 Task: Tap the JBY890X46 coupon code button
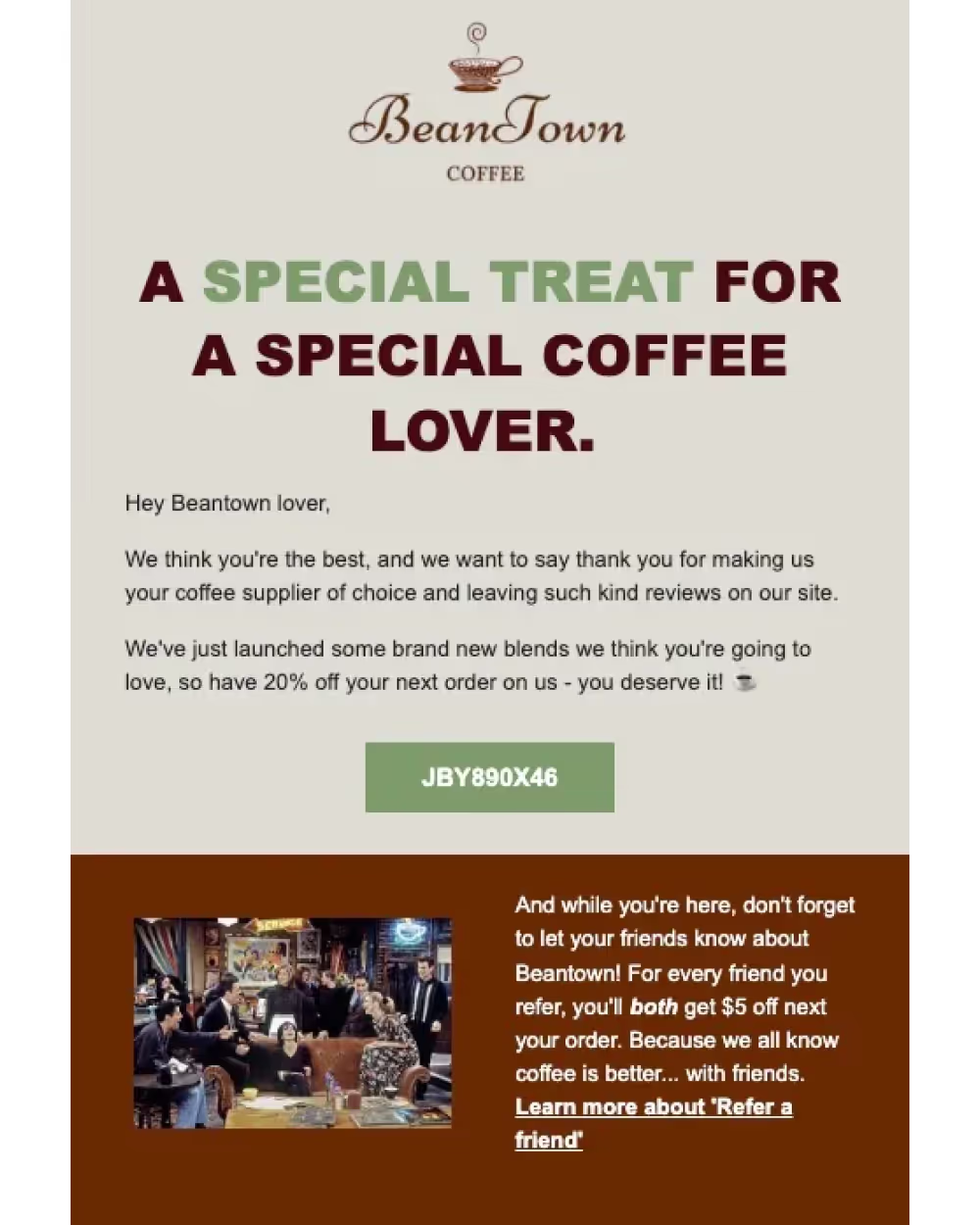pos(489,777)
